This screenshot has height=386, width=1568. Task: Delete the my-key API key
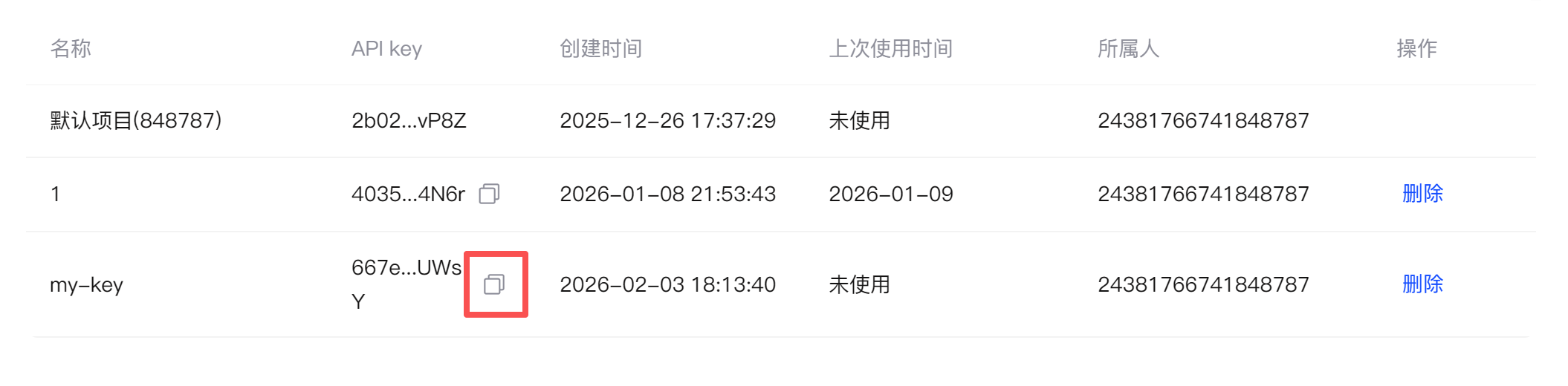pyautogui.click(x=1422, y=284)
